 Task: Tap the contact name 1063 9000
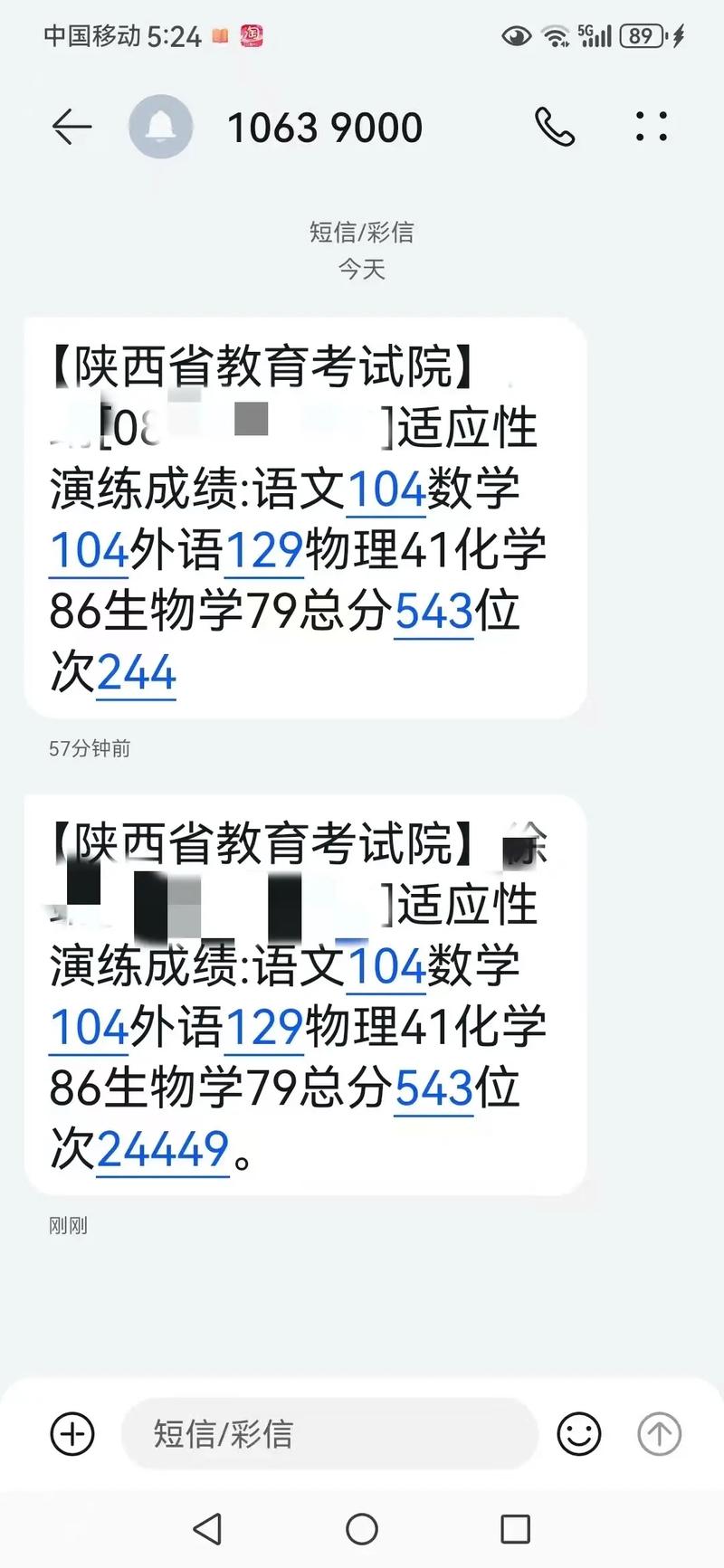(326, 127)
